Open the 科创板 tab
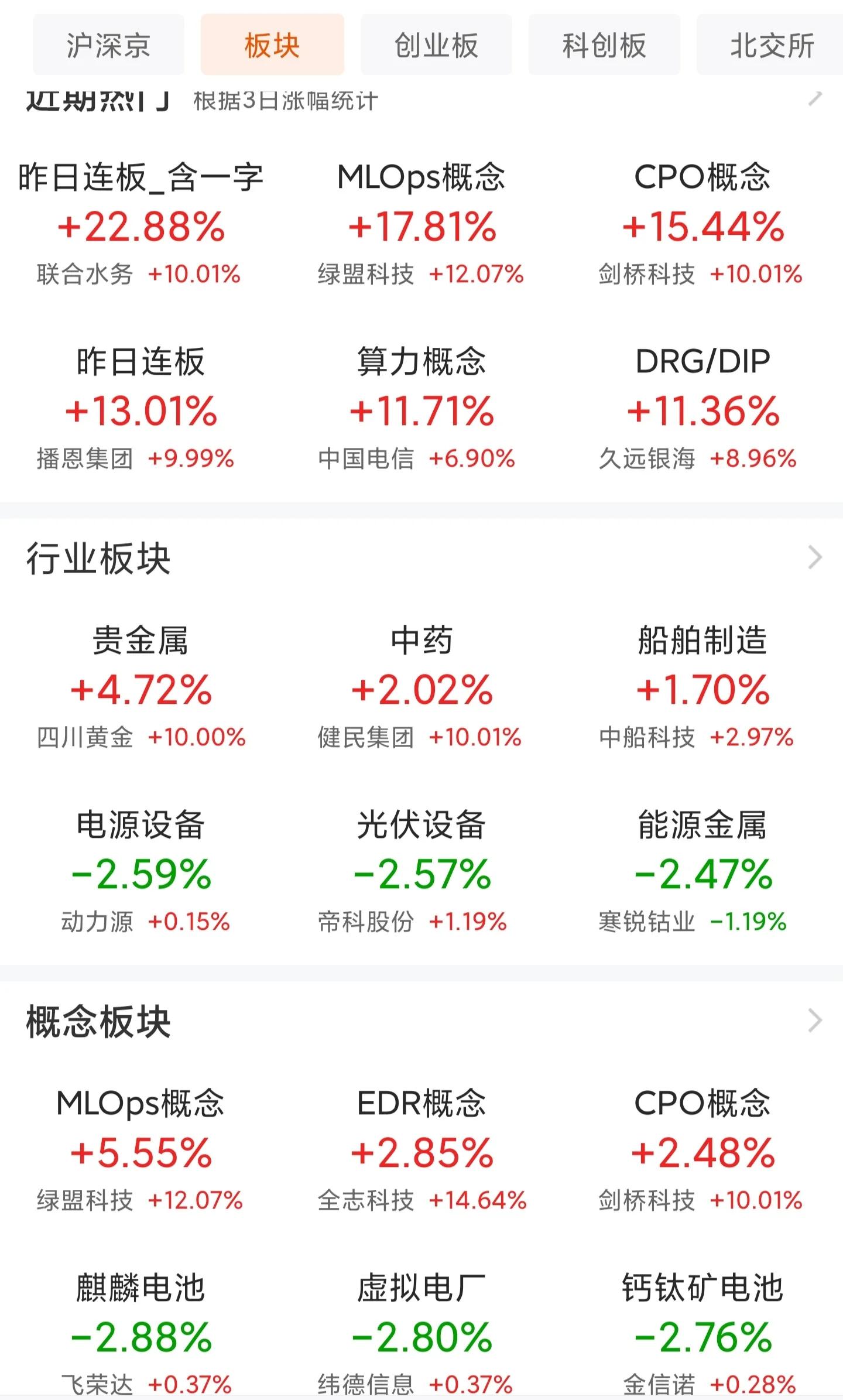 tap(604, 45)
